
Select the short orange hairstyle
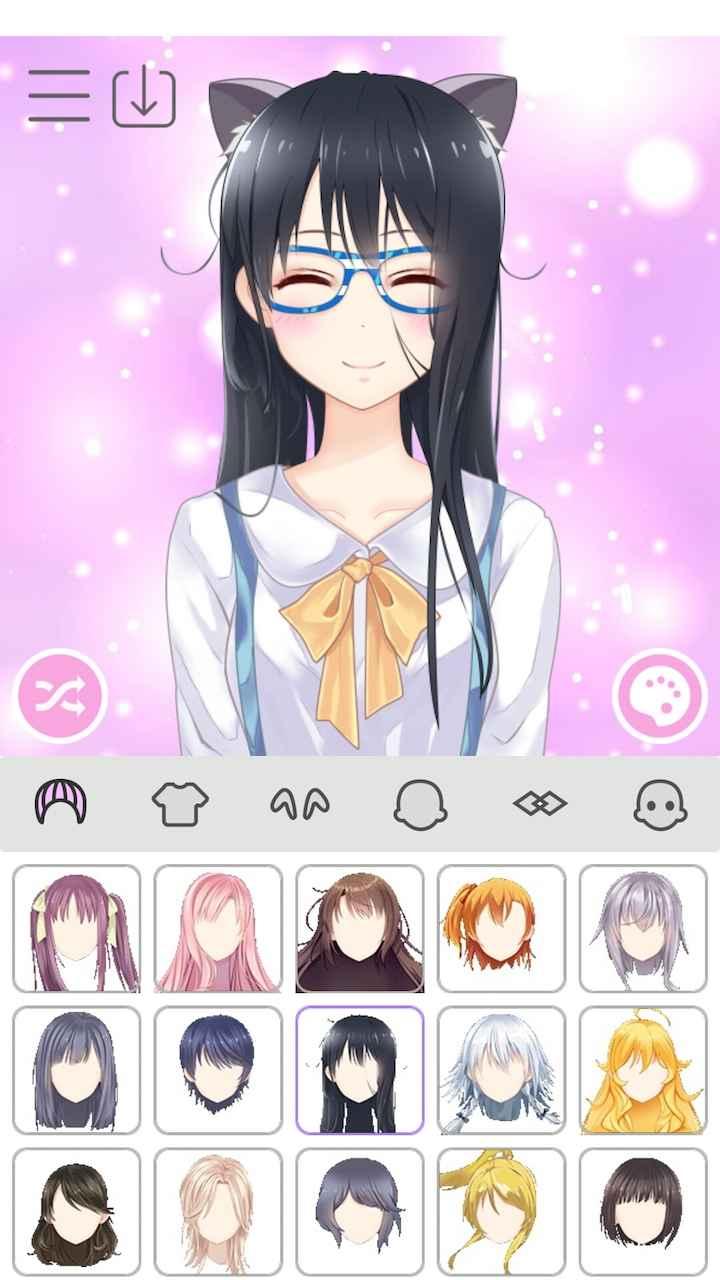pos(502,929)
